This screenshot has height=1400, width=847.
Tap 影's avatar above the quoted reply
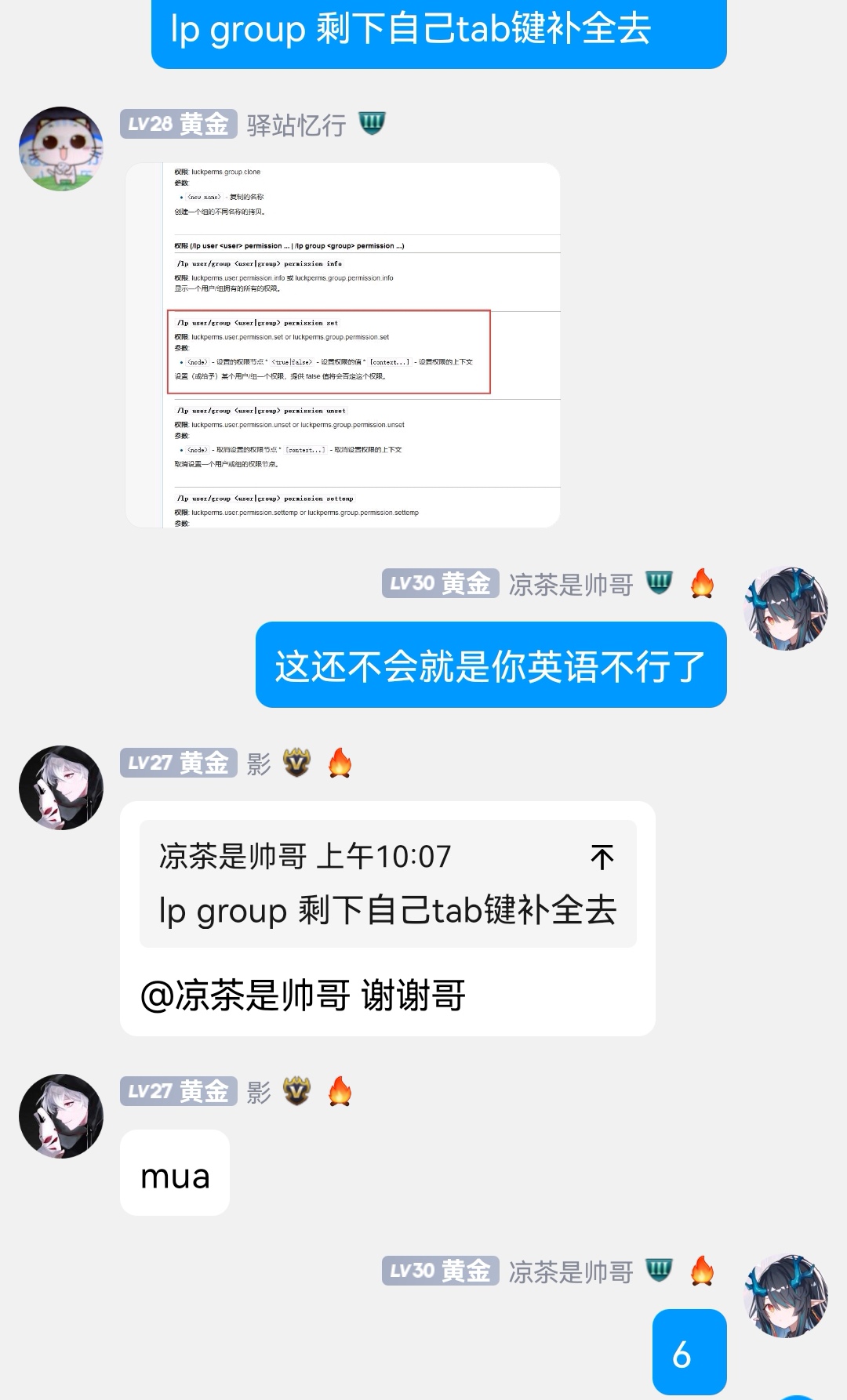61,788
